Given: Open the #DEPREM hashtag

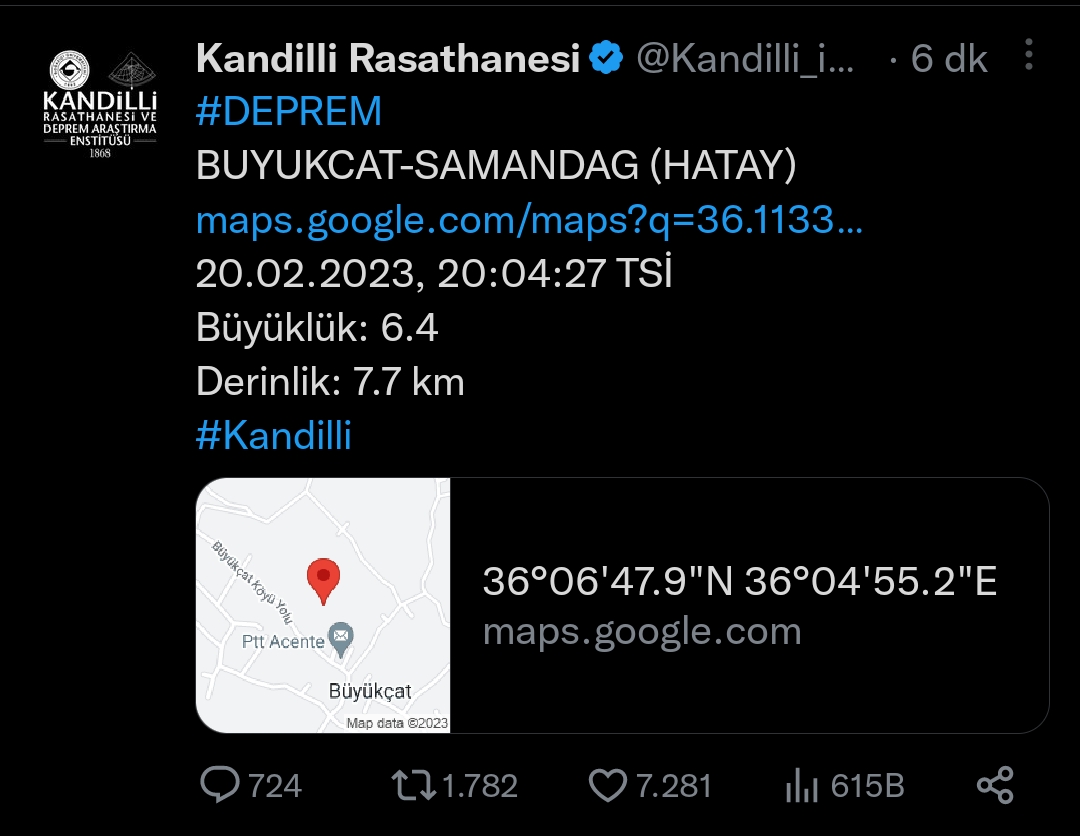Looking at the screenshot, I should coord(289,111).
